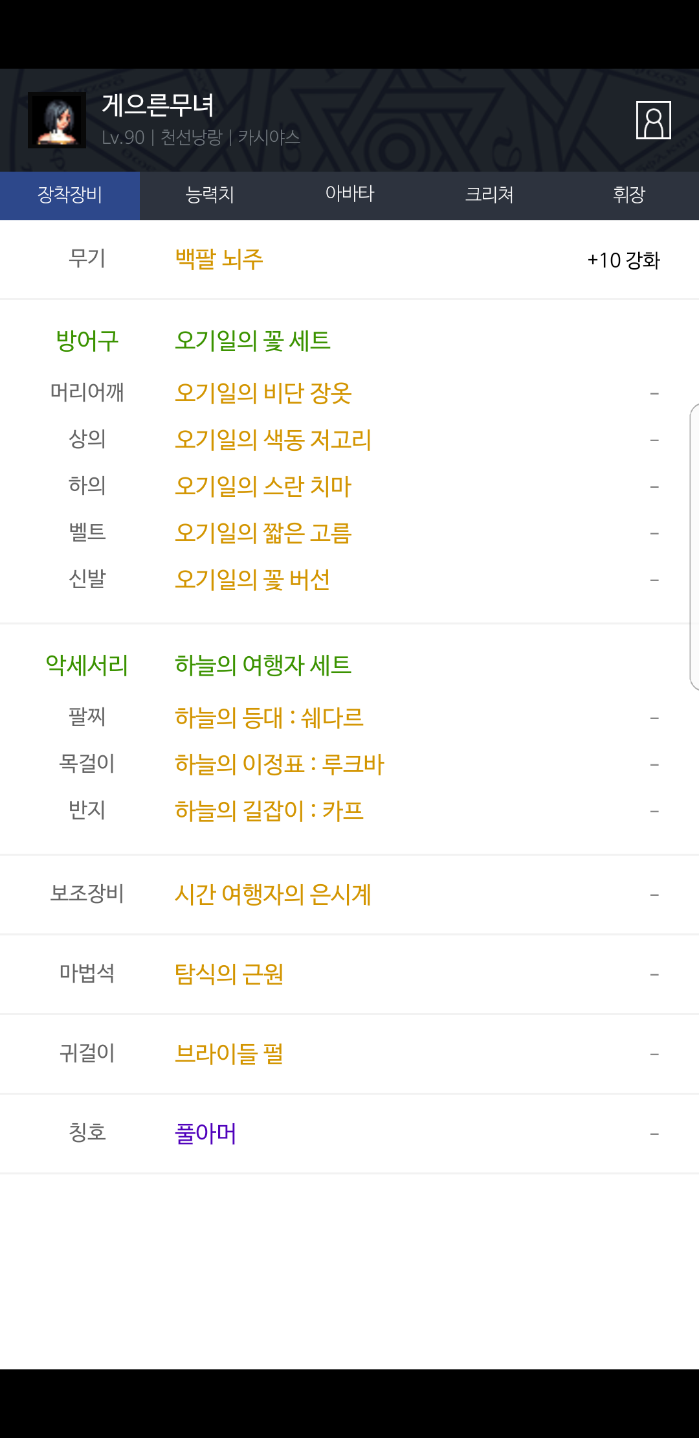This screenshot has width=699, height=1438.
Task: Open title 풀아머
Action: click(206, 1134)
